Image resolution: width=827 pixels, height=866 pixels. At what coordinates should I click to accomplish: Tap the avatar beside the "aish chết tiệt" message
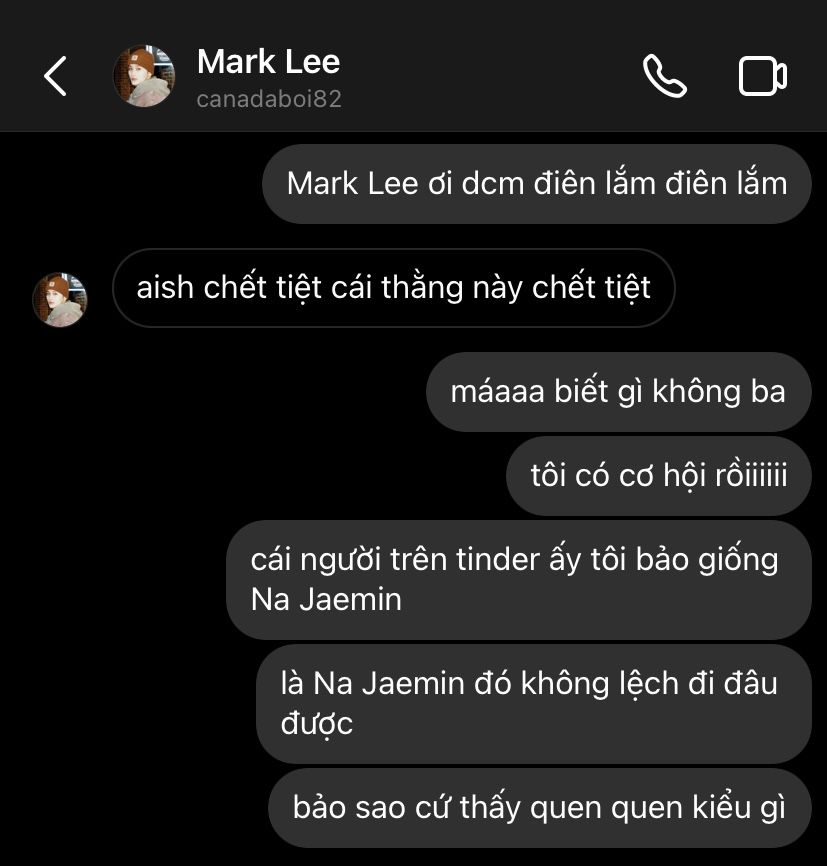[60, 299]
